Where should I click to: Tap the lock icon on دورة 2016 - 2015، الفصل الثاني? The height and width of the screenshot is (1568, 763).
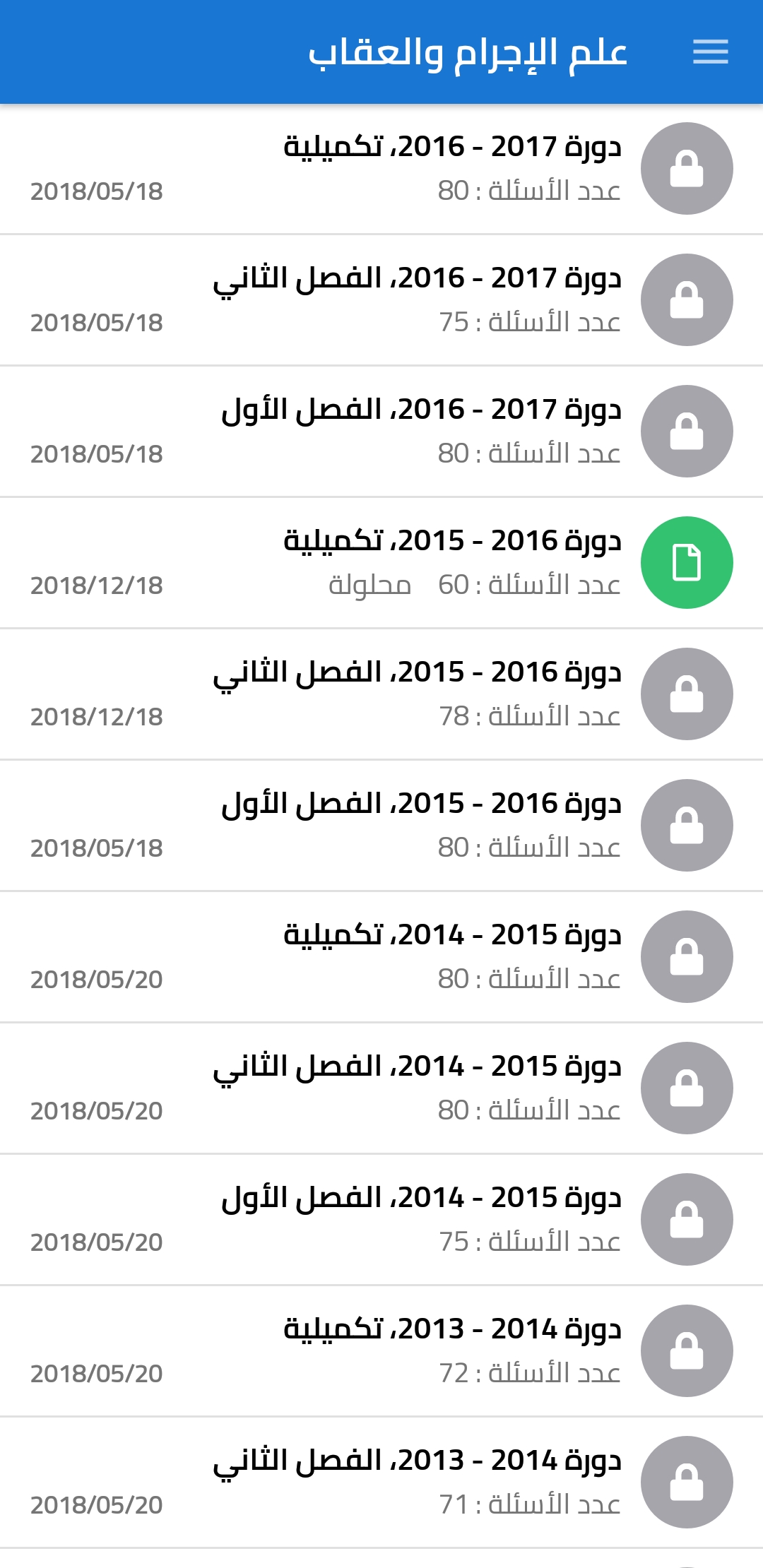[687, 694]
